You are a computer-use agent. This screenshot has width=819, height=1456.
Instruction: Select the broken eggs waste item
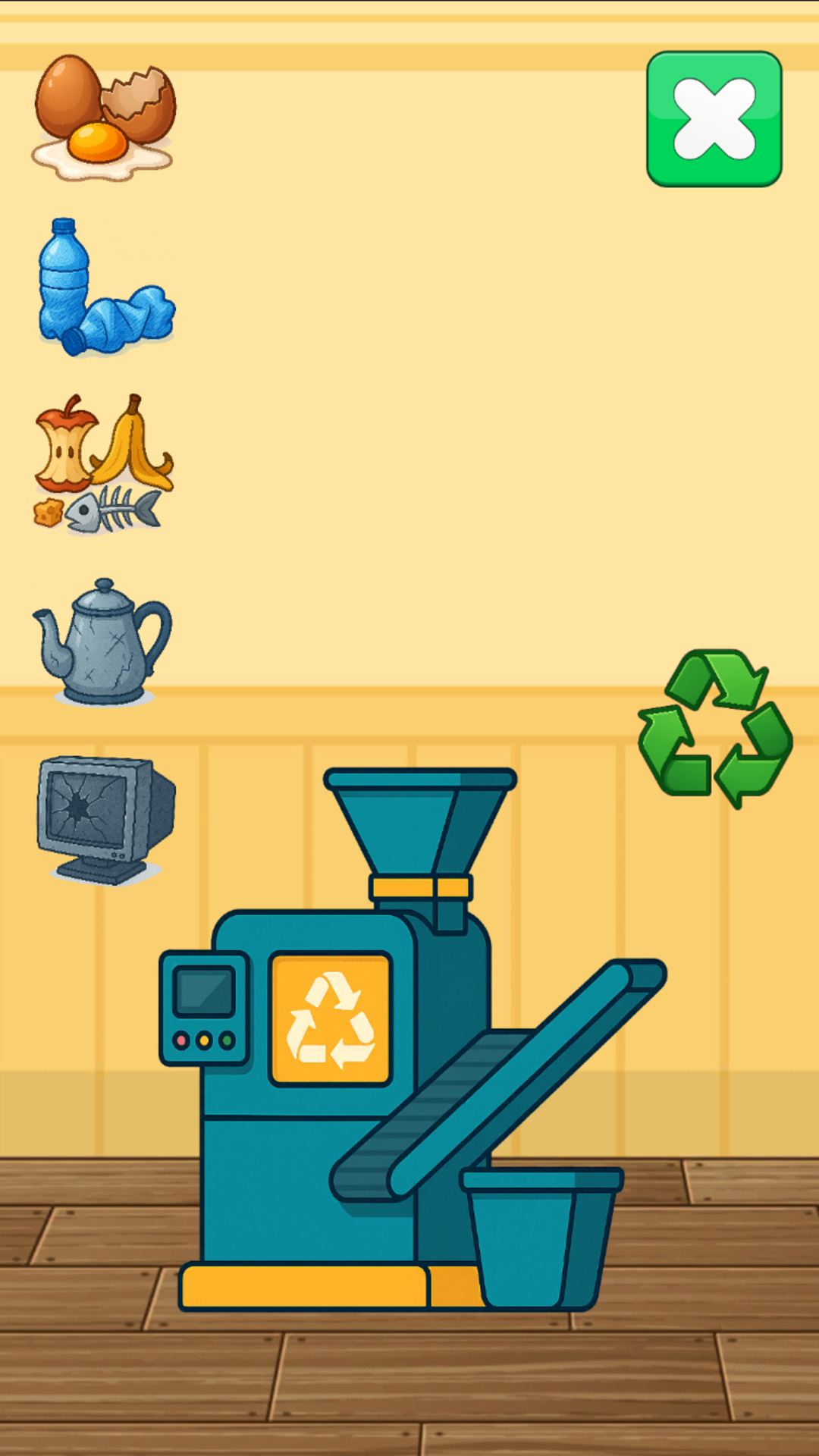(x=104, y=118)
